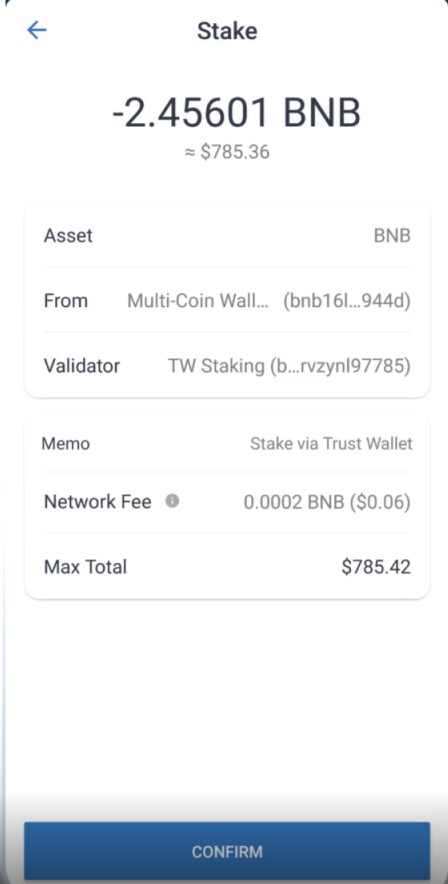Confirm the BNB stake transaction
448x884 pixels.
(x=227, y=851)
